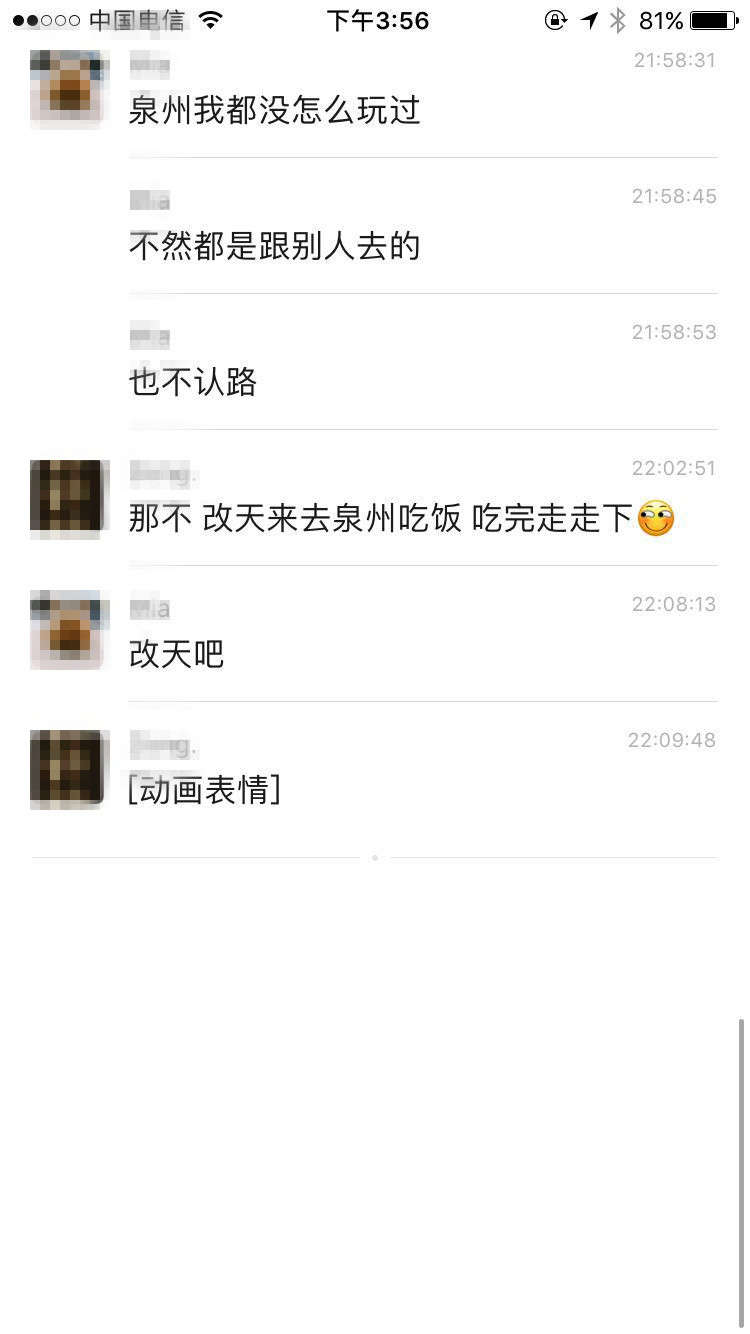Viewport: 750px width, 1334px height.
Task: Select the message 改天吧
Action: click(175, 654)
